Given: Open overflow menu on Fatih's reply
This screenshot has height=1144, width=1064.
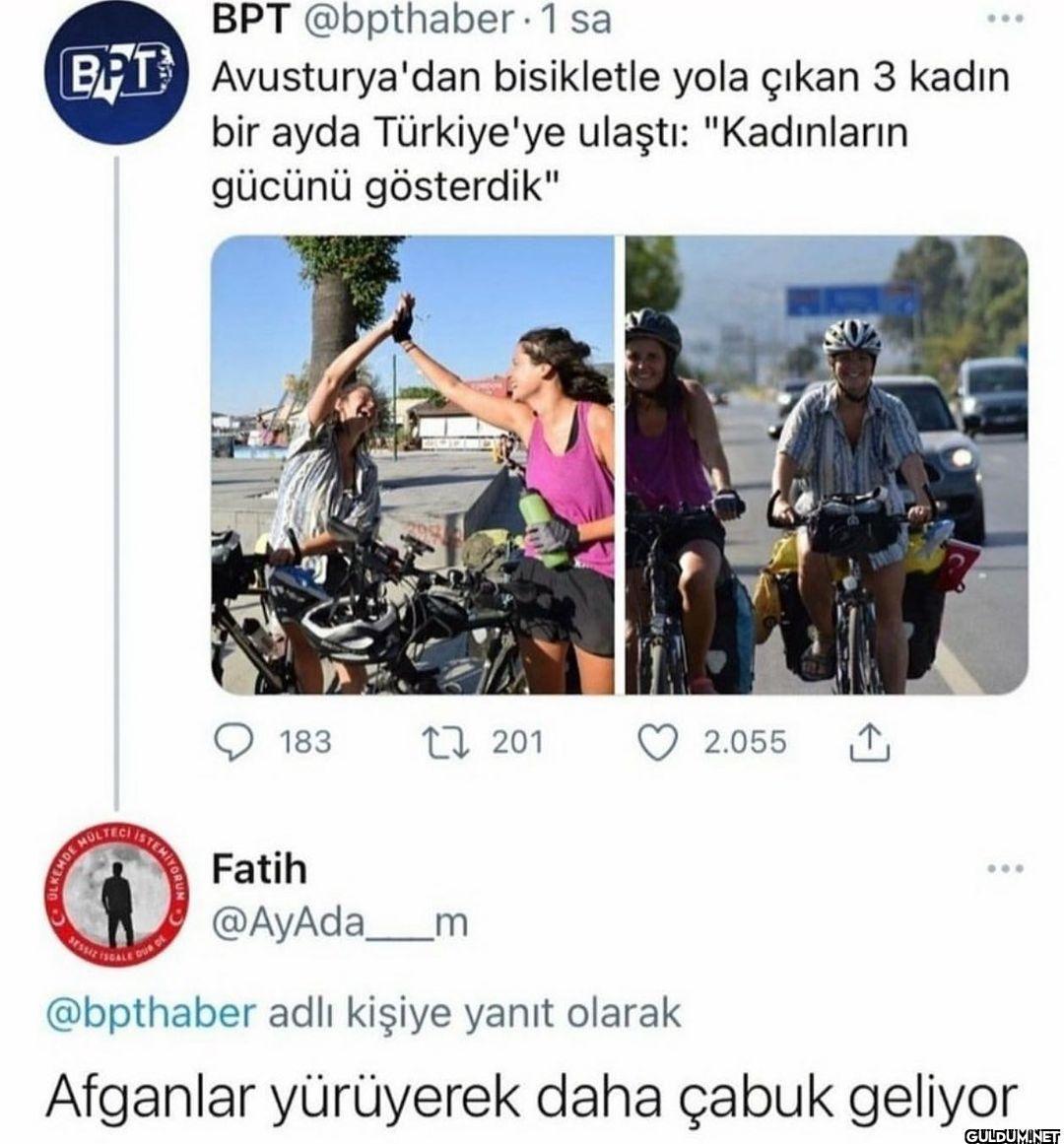Looking at the screenshot, I should coord(1006,869).
